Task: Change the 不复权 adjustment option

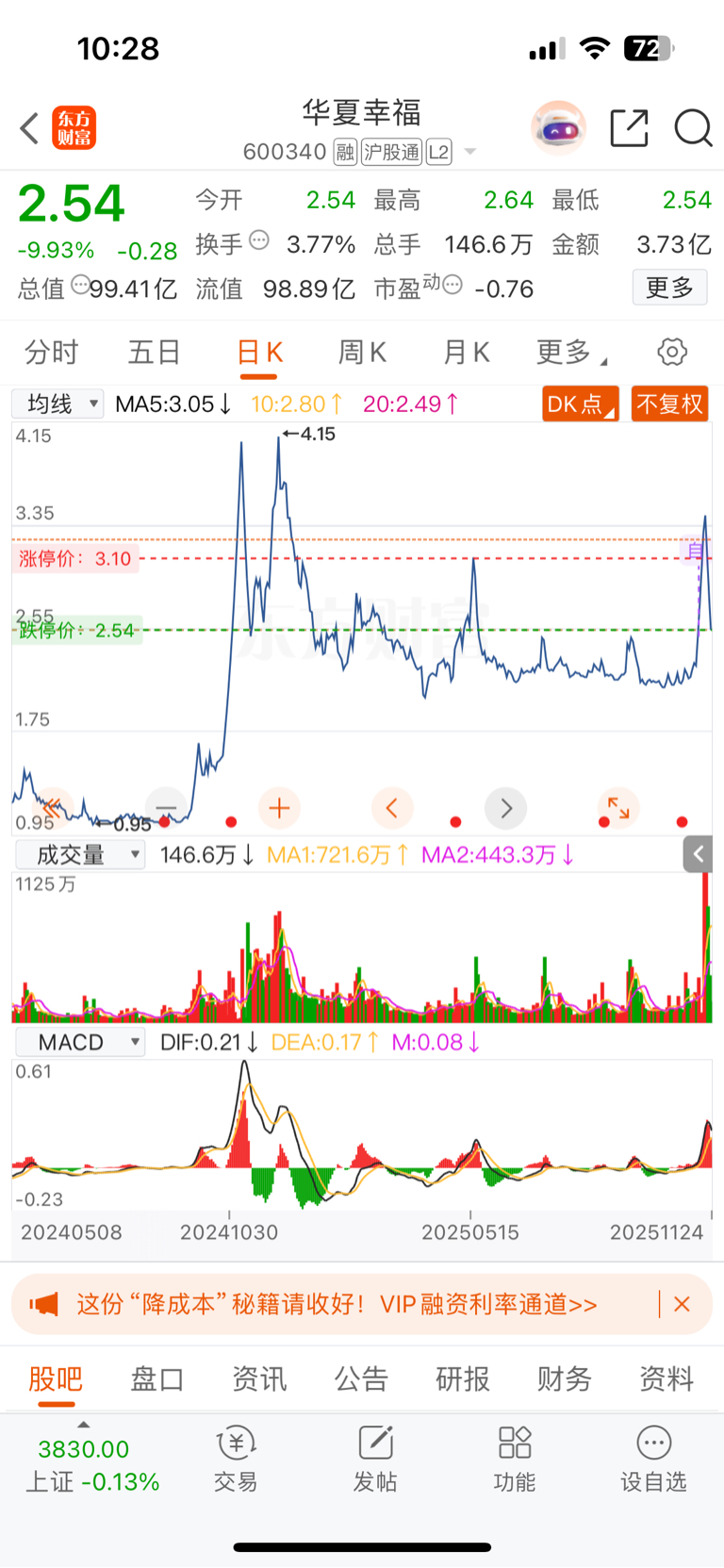Action: click(x=669, y=404)
